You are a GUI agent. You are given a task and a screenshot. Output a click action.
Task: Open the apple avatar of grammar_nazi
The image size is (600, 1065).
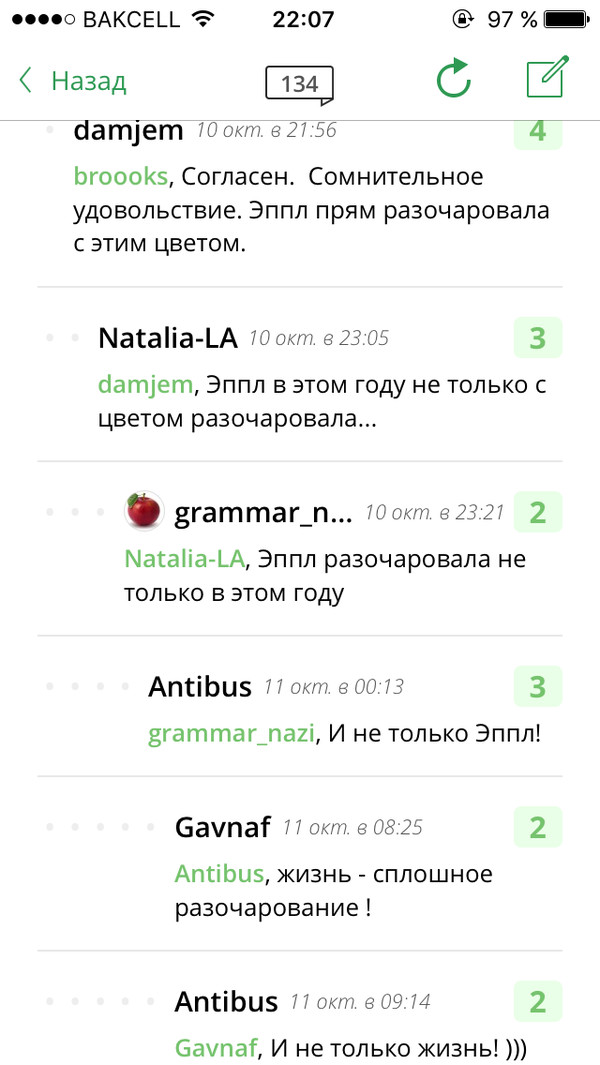[143, 512]
